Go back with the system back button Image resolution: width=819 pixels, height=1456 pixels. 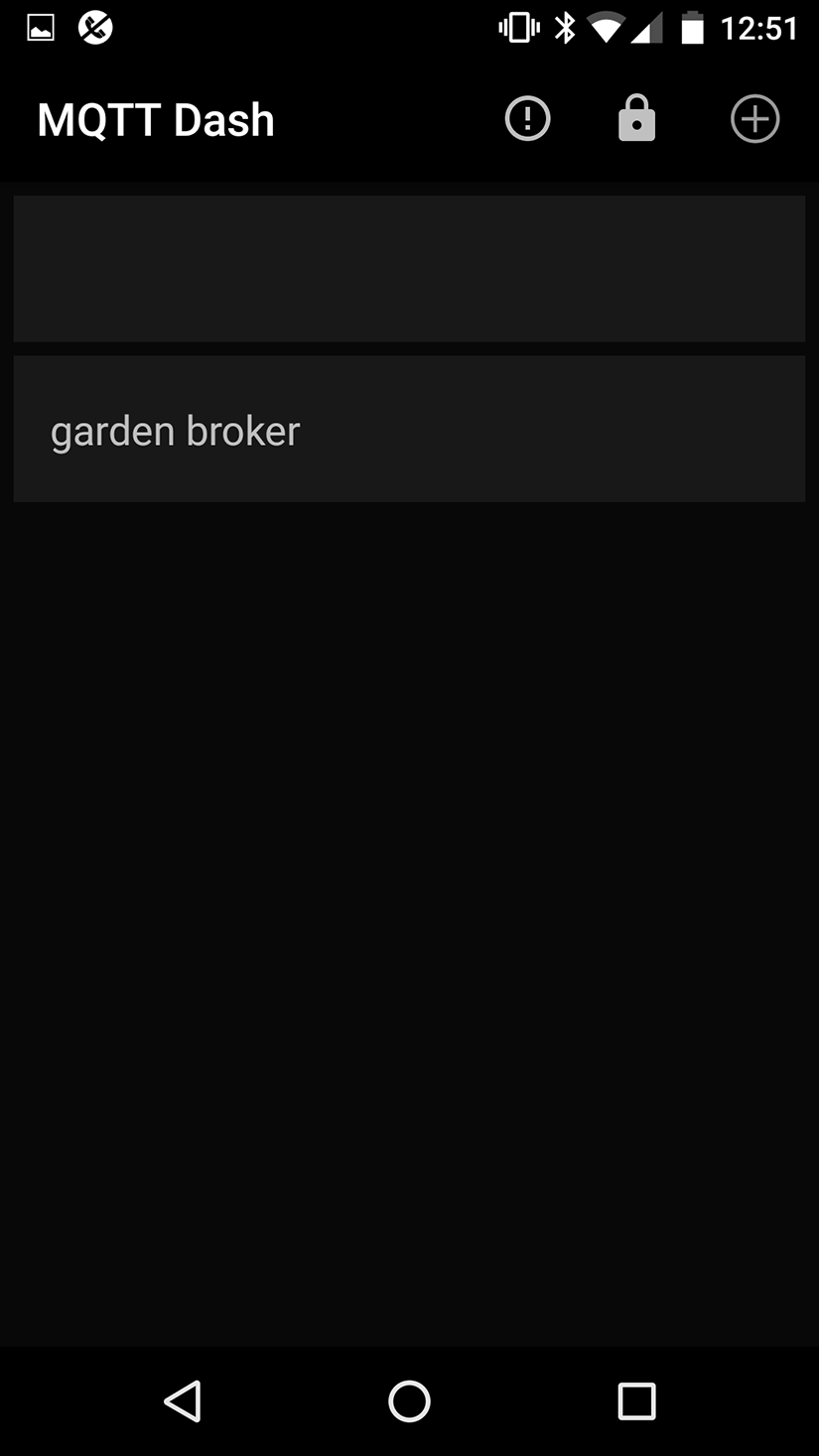pos(183,1401)
